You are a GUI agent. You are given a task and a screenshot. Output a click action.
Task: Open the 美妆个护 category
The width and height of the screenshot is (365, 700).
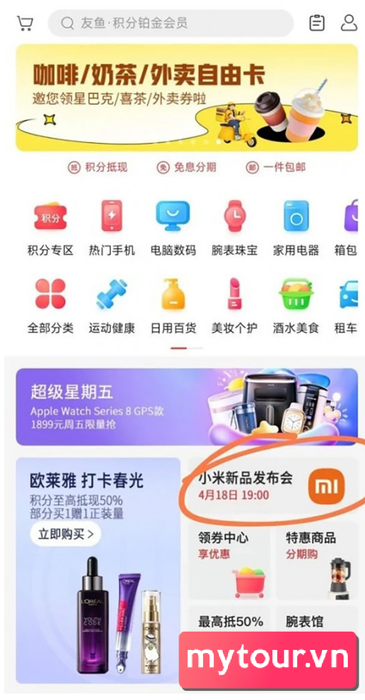[x=234, y=306]
